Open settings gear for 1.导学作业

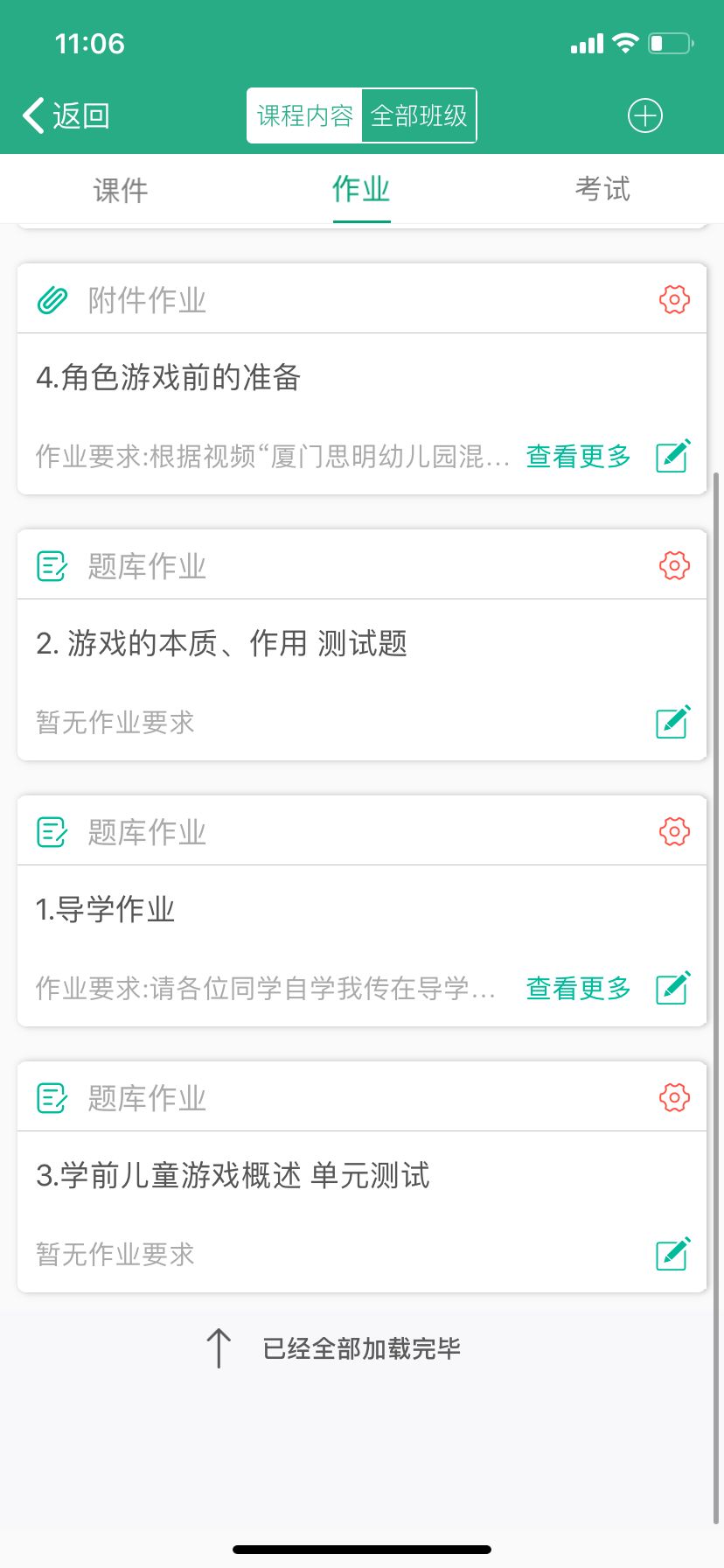click(x=674, y=831)
